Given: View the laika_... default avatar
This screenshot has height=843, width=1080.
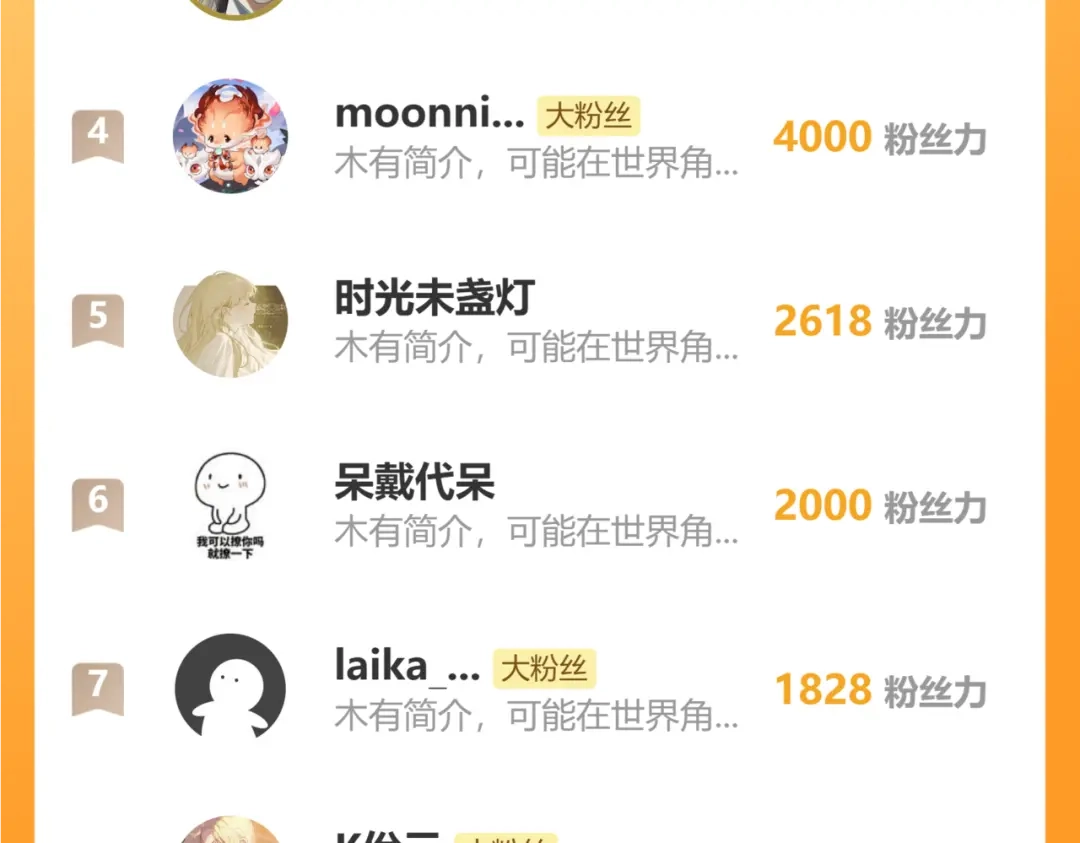Looking at the screenshot, I should [230, 688].
